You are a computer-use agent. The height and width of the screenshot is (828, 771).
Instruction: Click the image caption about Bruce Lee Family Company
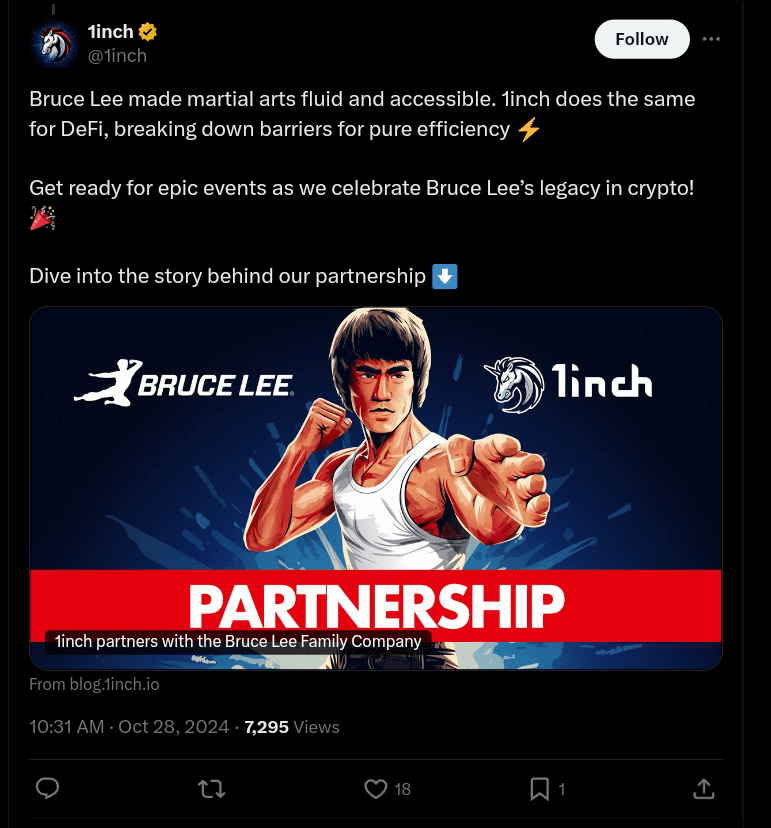coord(238,641)
